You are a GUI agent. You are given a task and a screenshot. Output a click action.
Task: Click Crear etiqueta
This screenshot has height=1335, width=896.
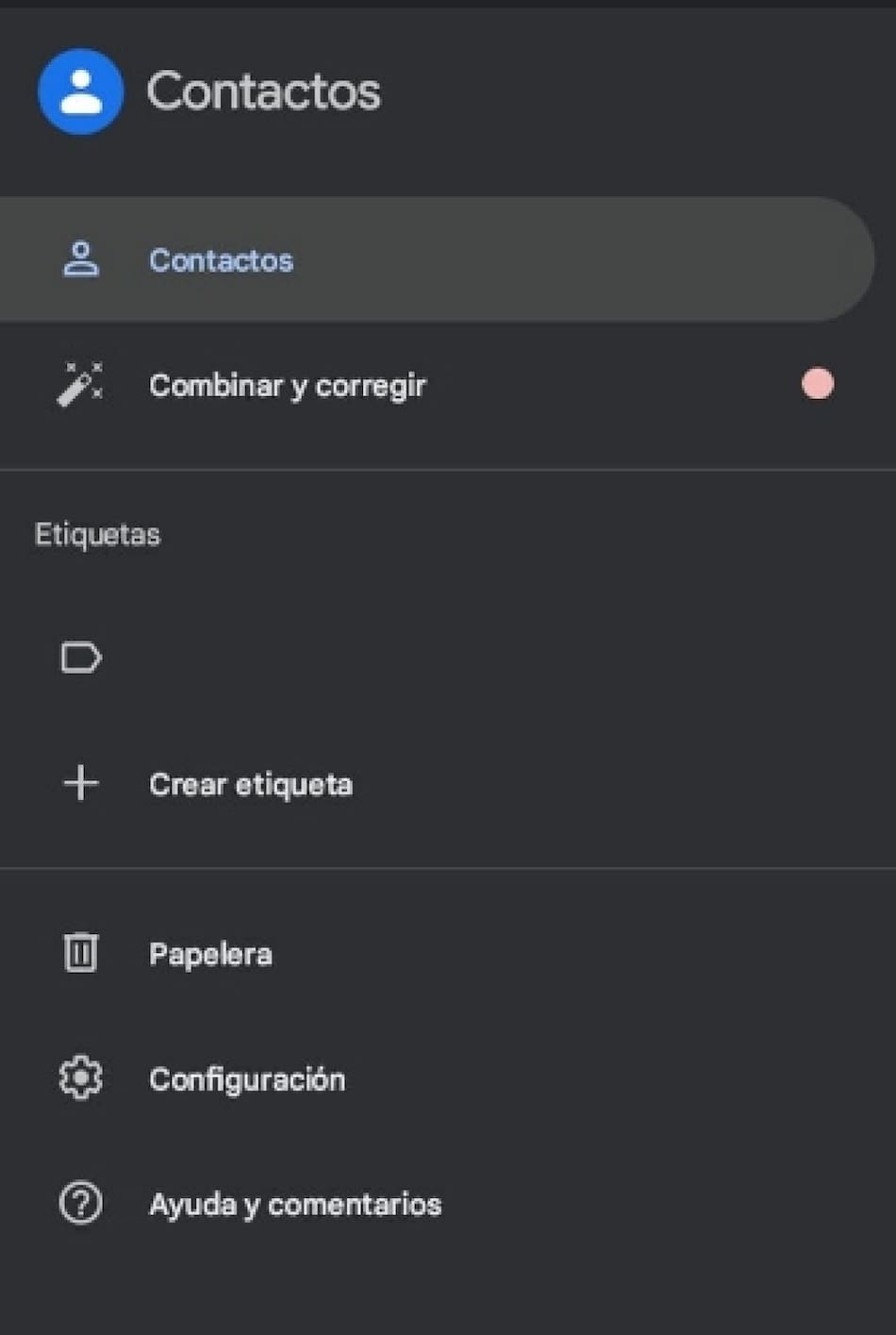point(251,784)
